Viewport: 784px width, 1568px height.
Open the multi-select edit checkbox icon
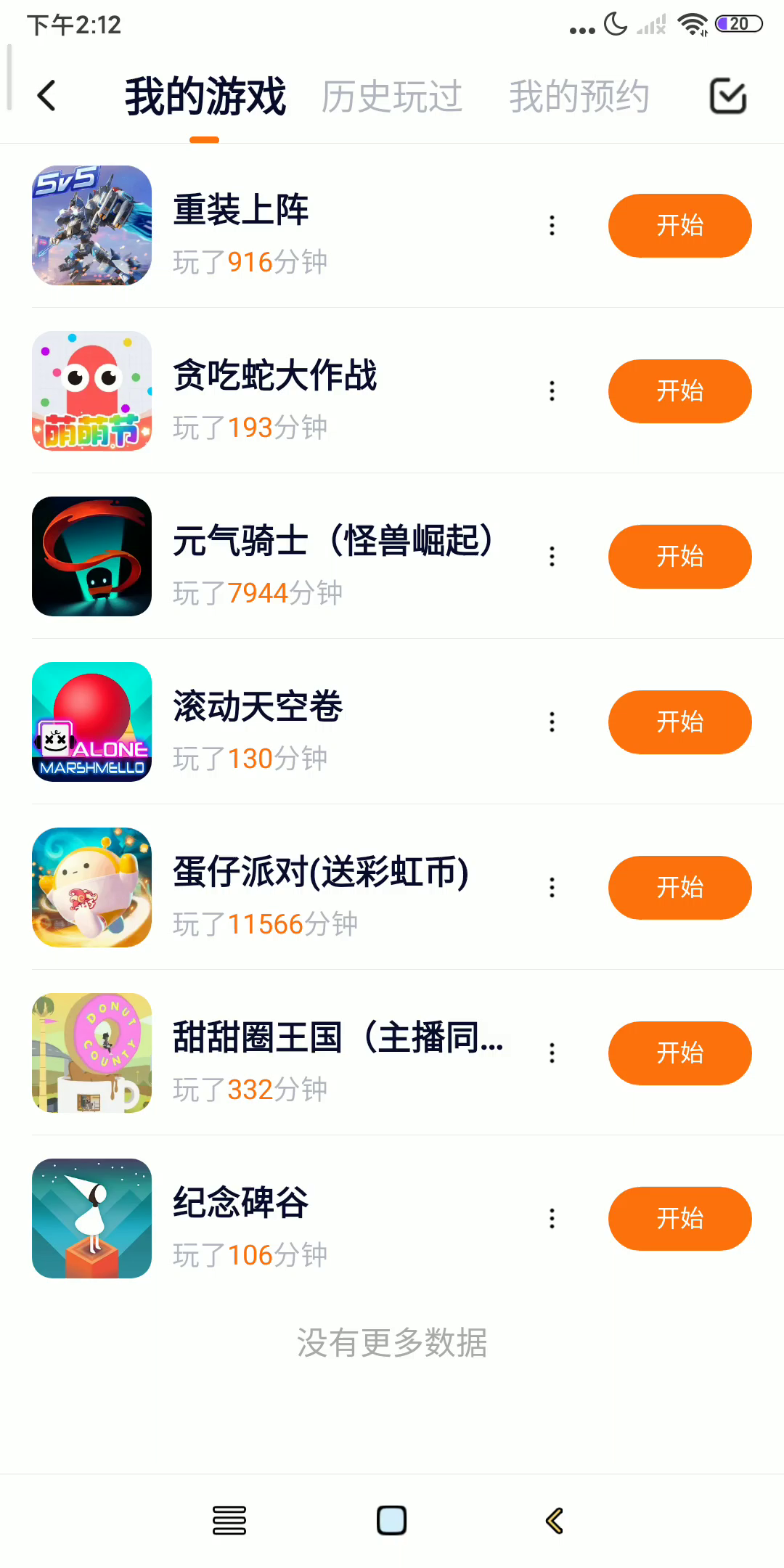[727, 96]
